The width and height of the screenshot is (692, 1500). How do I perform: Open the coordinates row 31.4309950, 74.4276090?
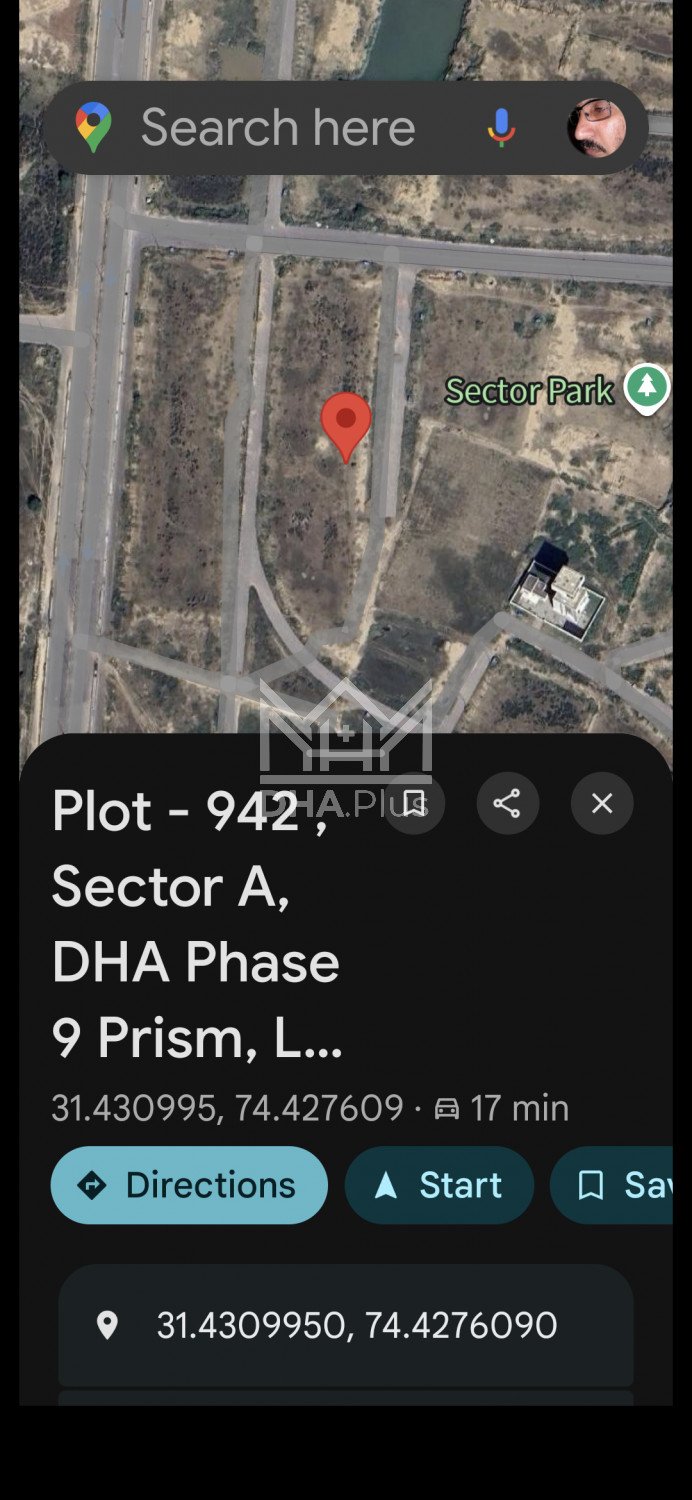click(x=345, y=1325)
